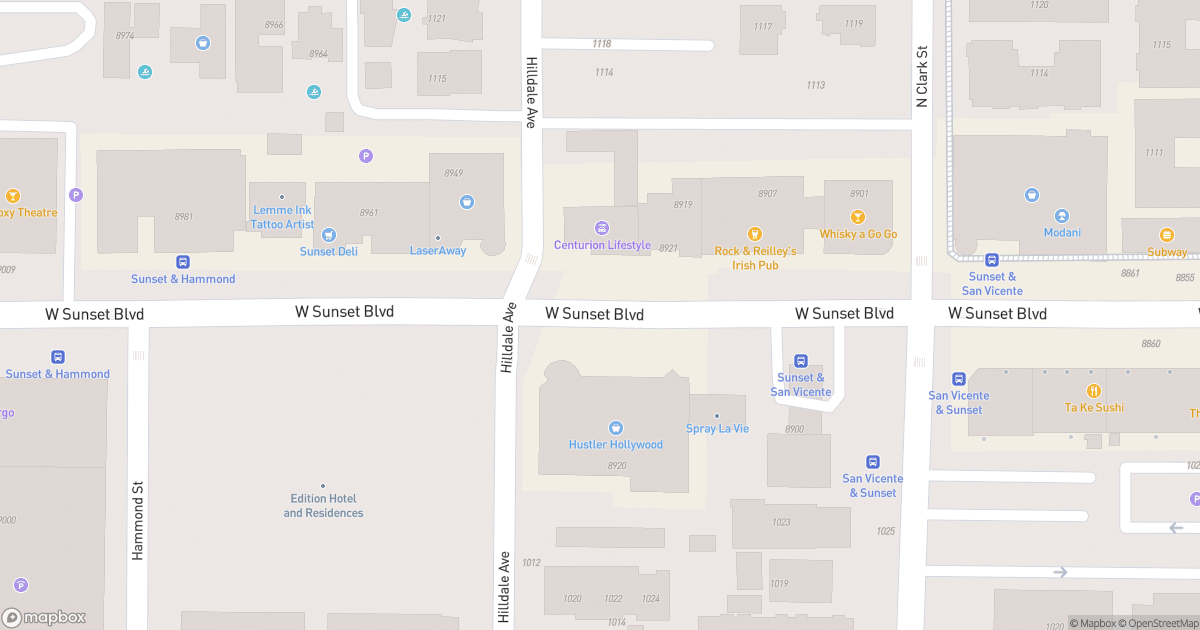
Task: Tap the Ta Ke Sushi restaurant marker
Action: pyautogui.click(x=1094, y=391)
